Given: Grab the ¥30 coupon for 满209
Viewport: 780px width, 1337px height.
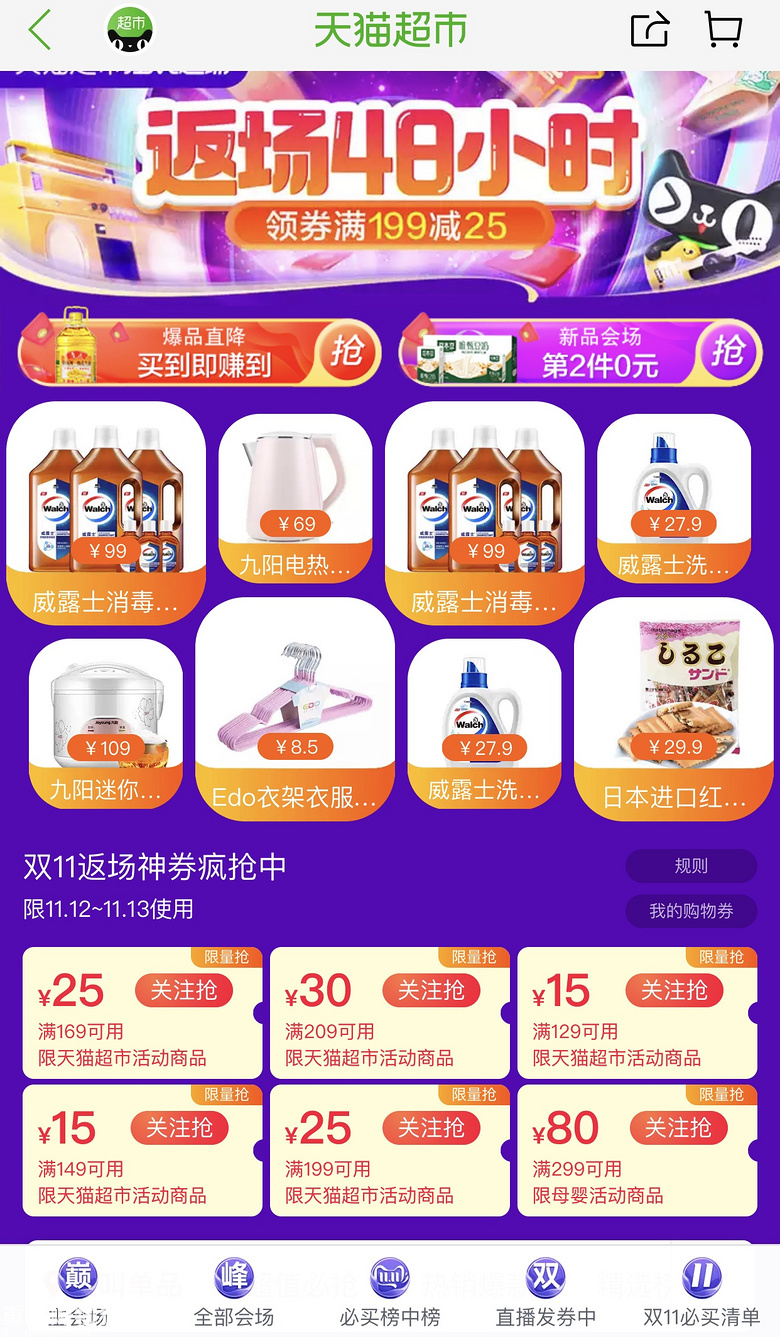Looking at the screenshot, I should pos(431,991).
